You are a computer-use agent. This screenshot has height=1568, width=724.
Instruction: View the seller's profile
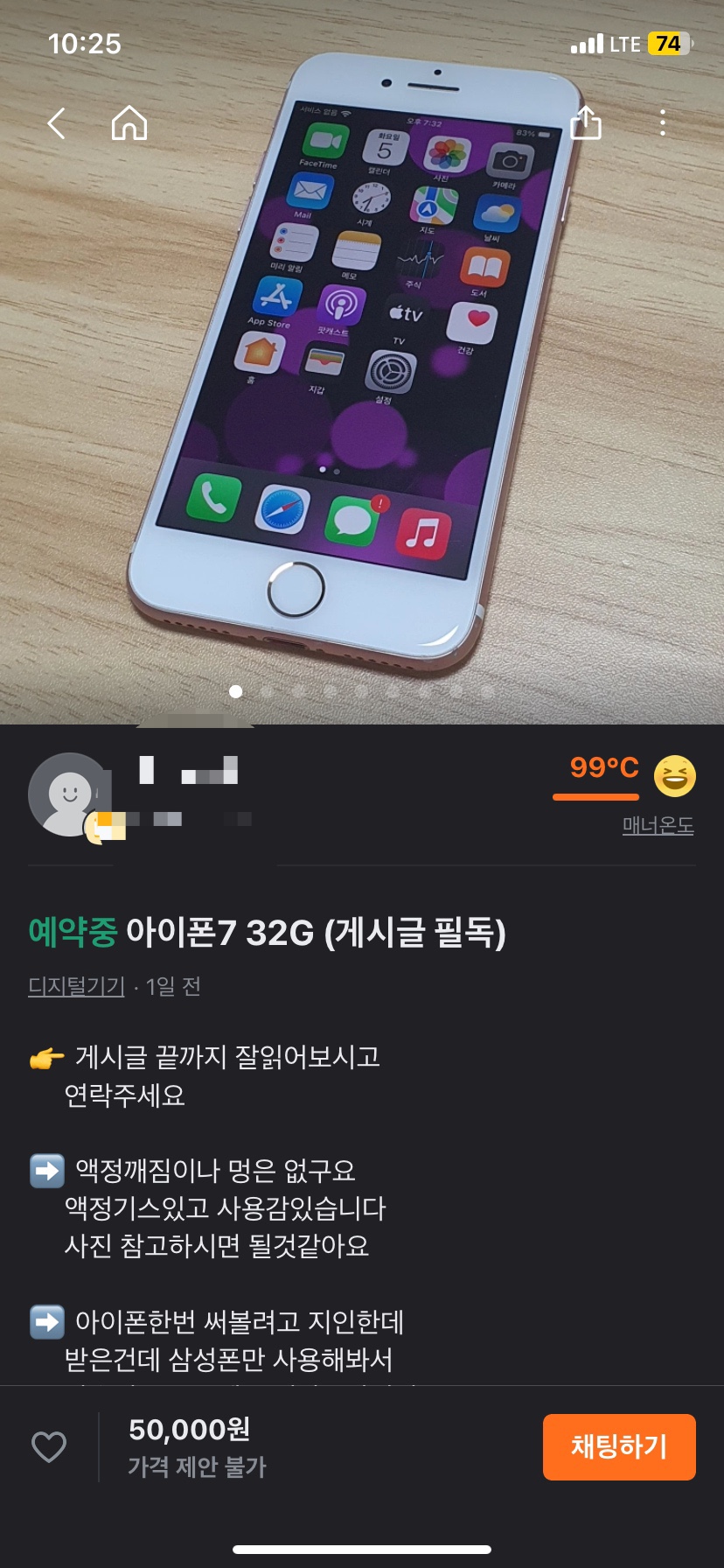70,794
